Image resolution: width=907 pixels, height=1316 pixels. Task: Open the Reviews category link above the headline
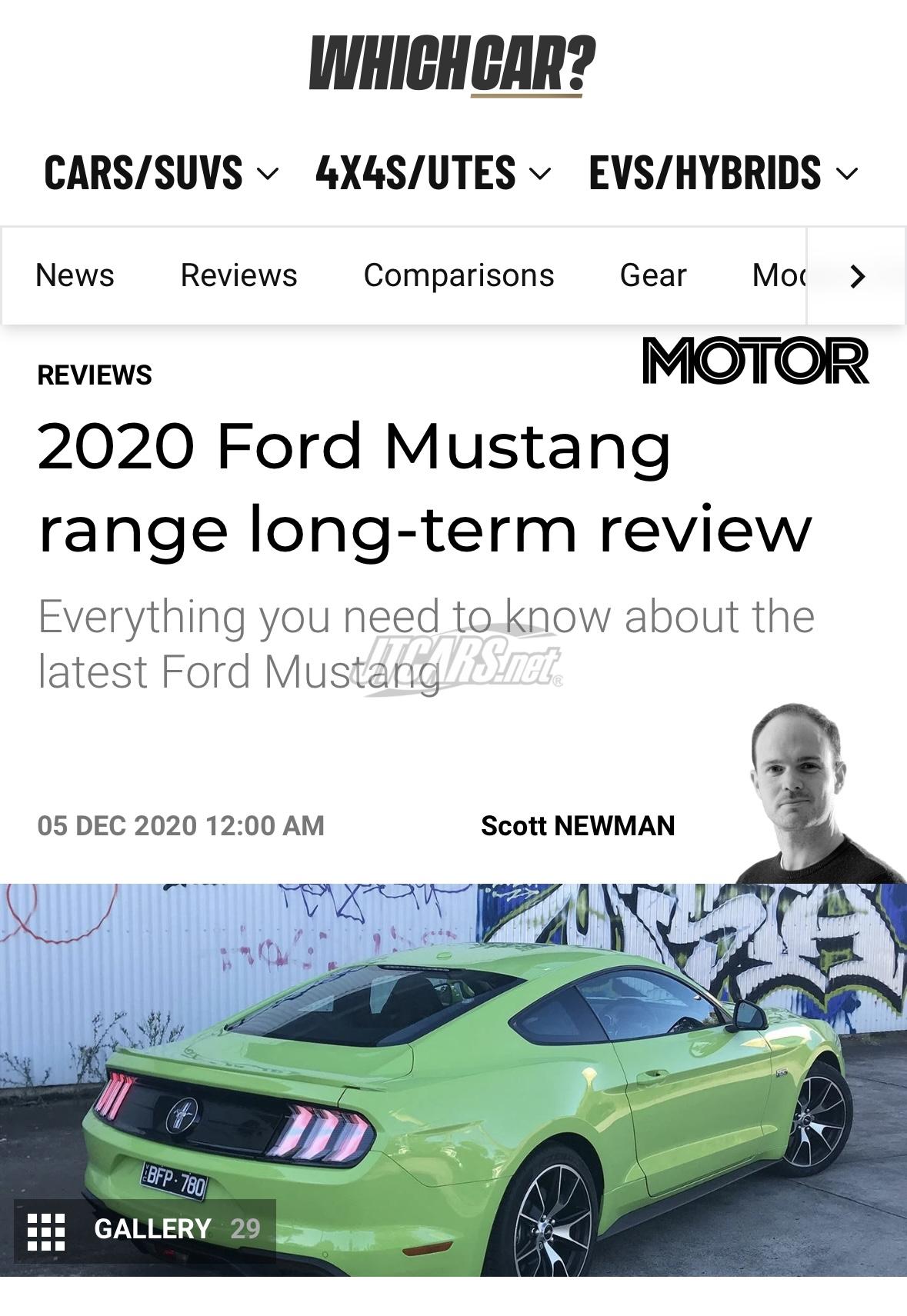(95, 375)
